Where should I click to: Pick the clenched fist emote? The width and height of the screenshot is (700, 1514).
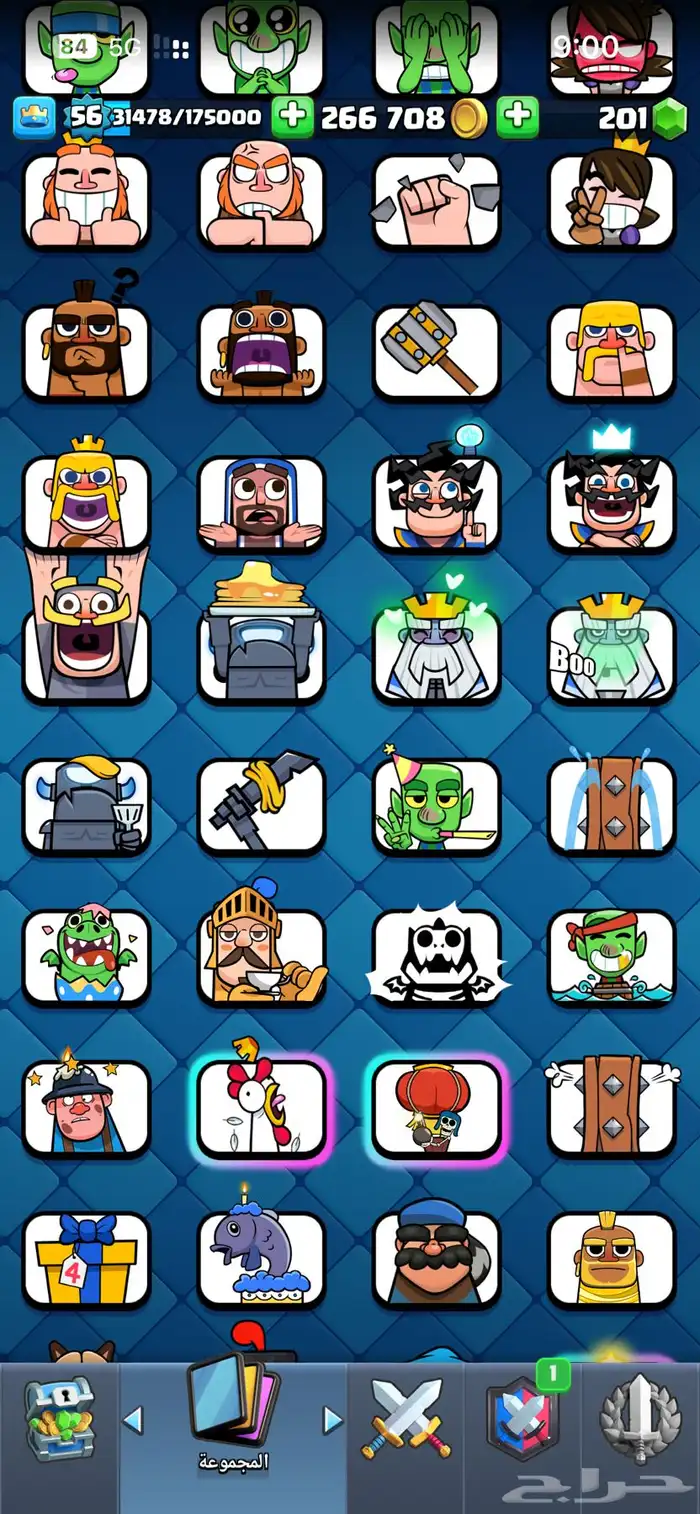436,201
